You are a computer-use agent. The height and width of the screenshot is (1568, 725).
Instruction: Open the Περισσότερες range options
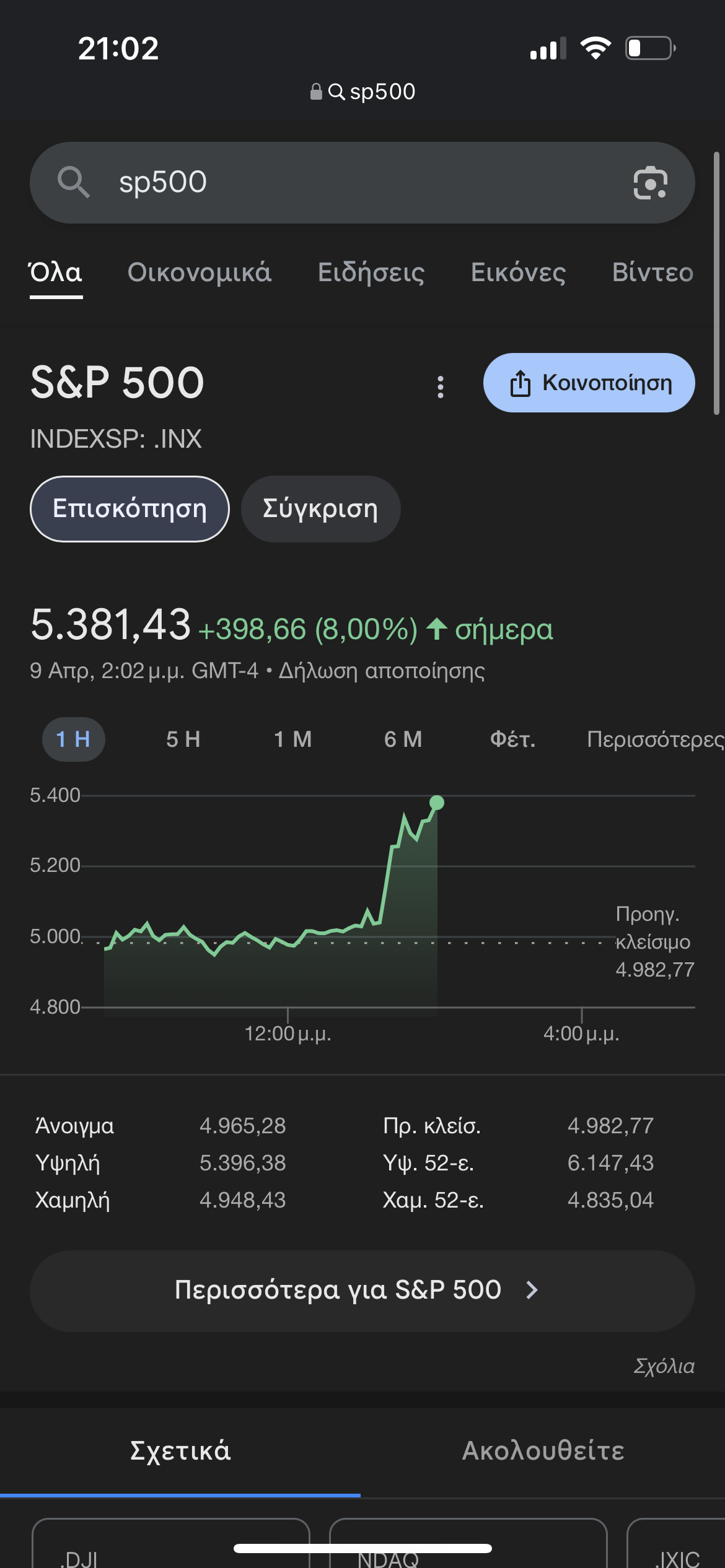[655, 739]
